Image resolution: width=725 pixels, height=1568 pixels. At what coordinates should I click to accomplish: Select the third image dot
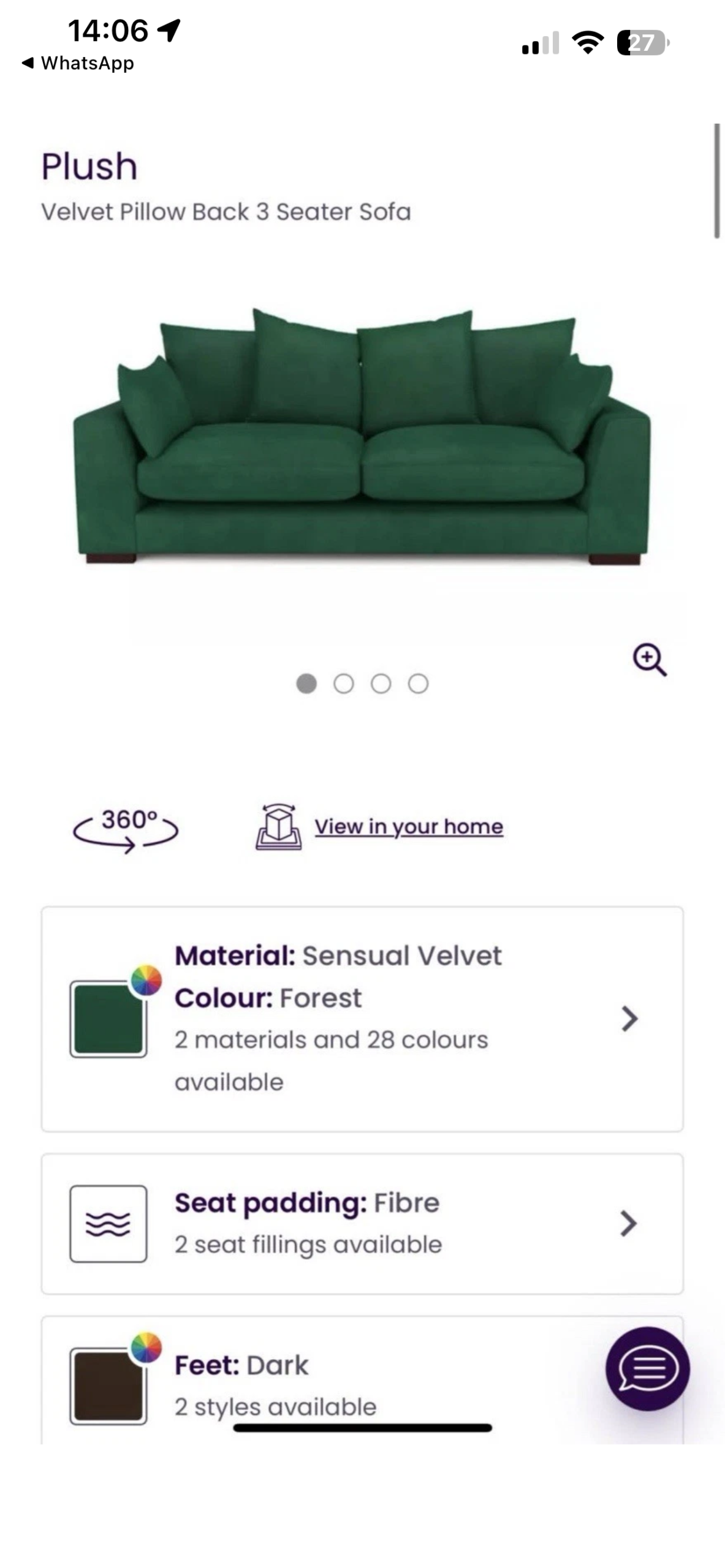coord(381,684)
